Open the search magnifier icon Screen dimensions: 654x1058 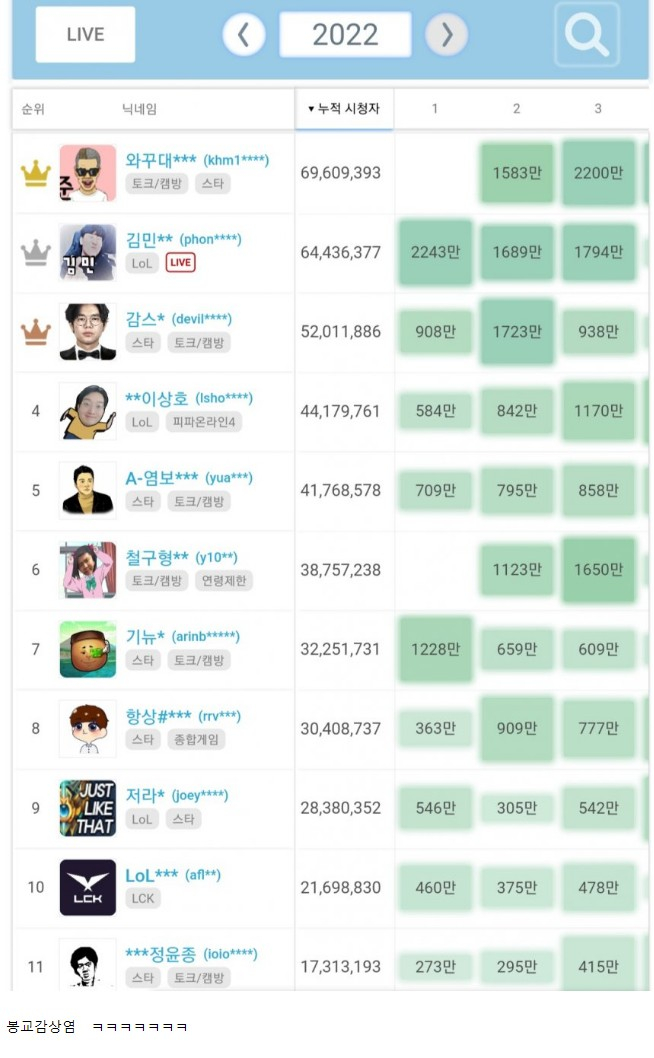587,34
